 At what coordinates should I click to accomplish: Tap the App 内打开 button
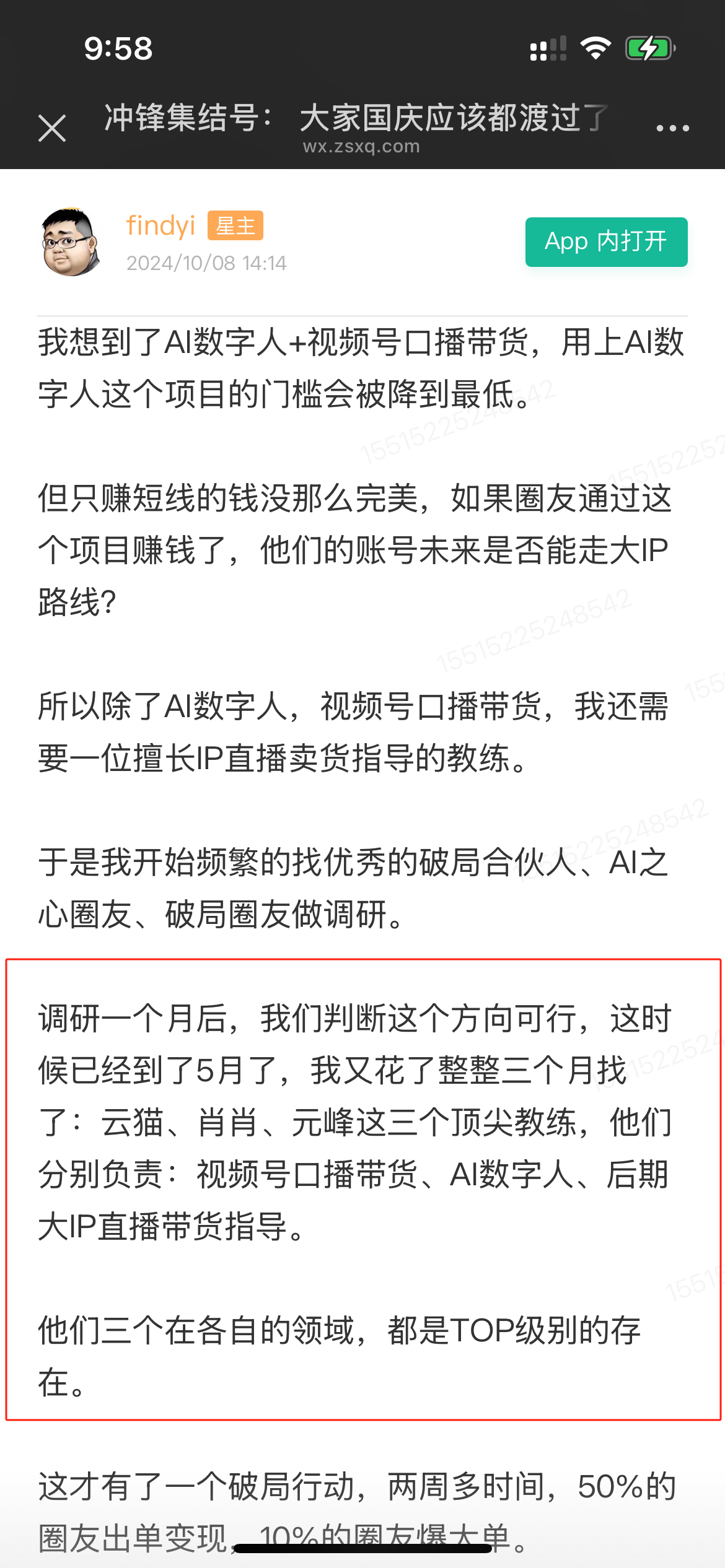(x=606, y=242)
